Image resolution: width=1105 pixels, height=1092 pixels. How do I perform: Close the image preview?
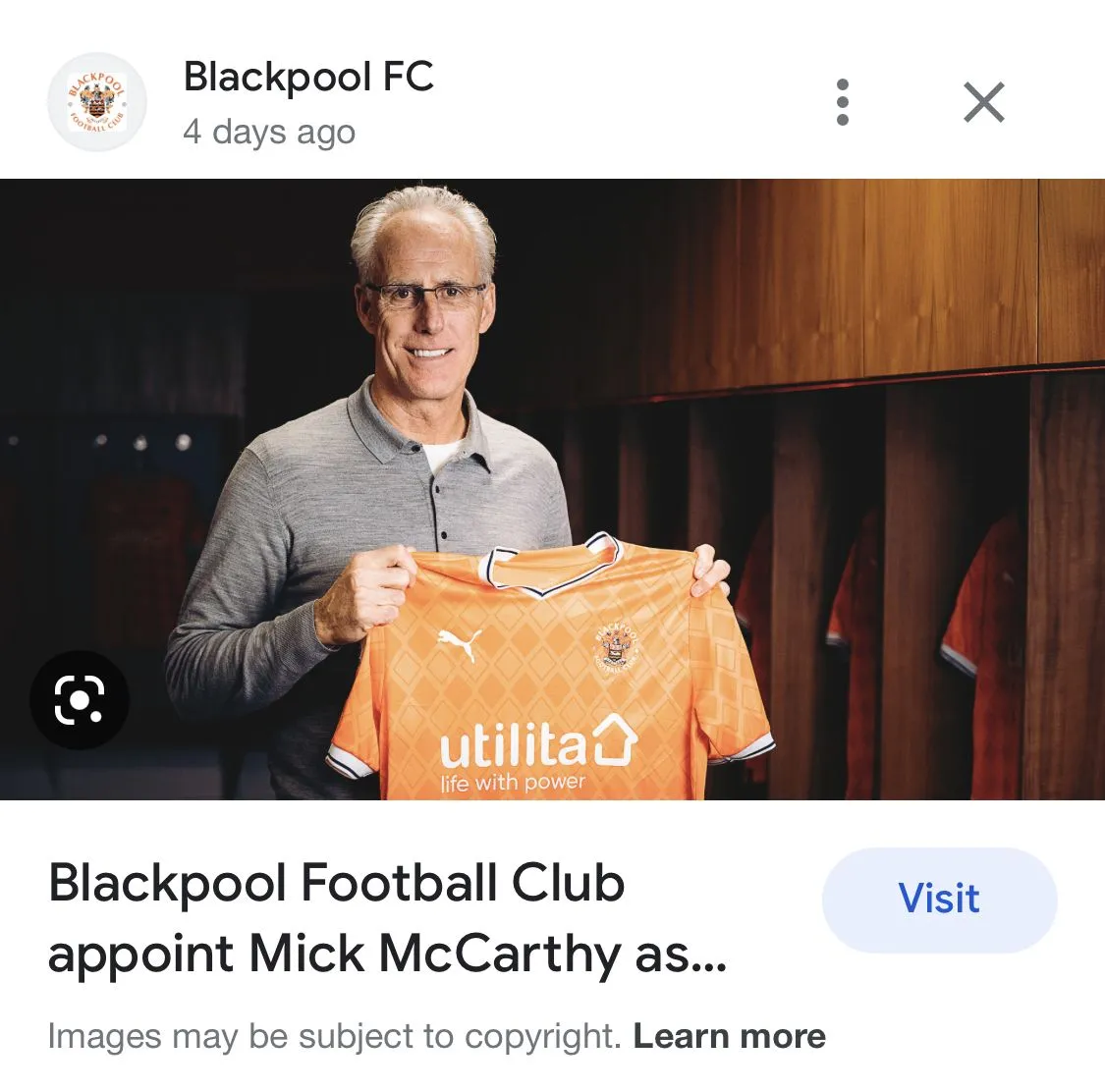point(983,102)
